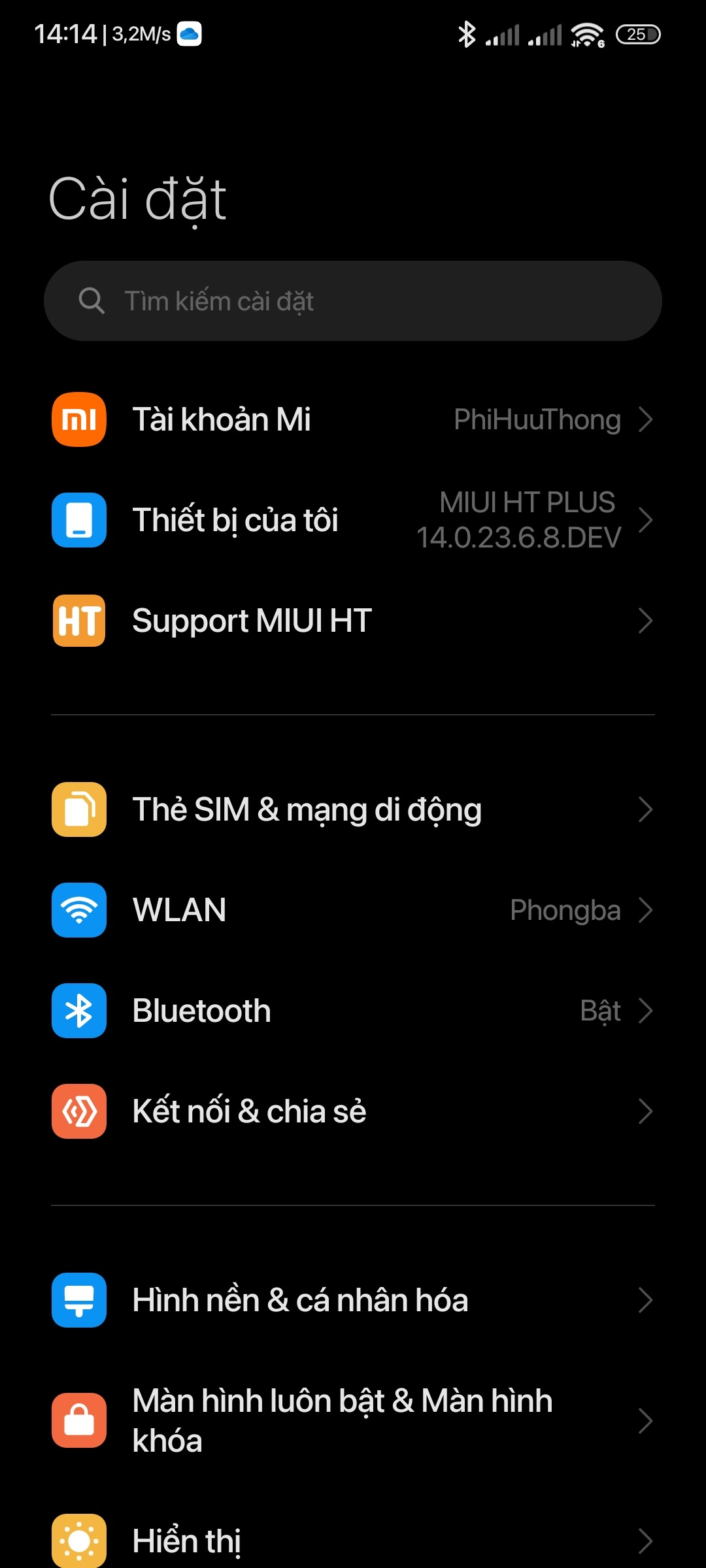Open Thẻ SIM & mạng di động

pos(353,809)
